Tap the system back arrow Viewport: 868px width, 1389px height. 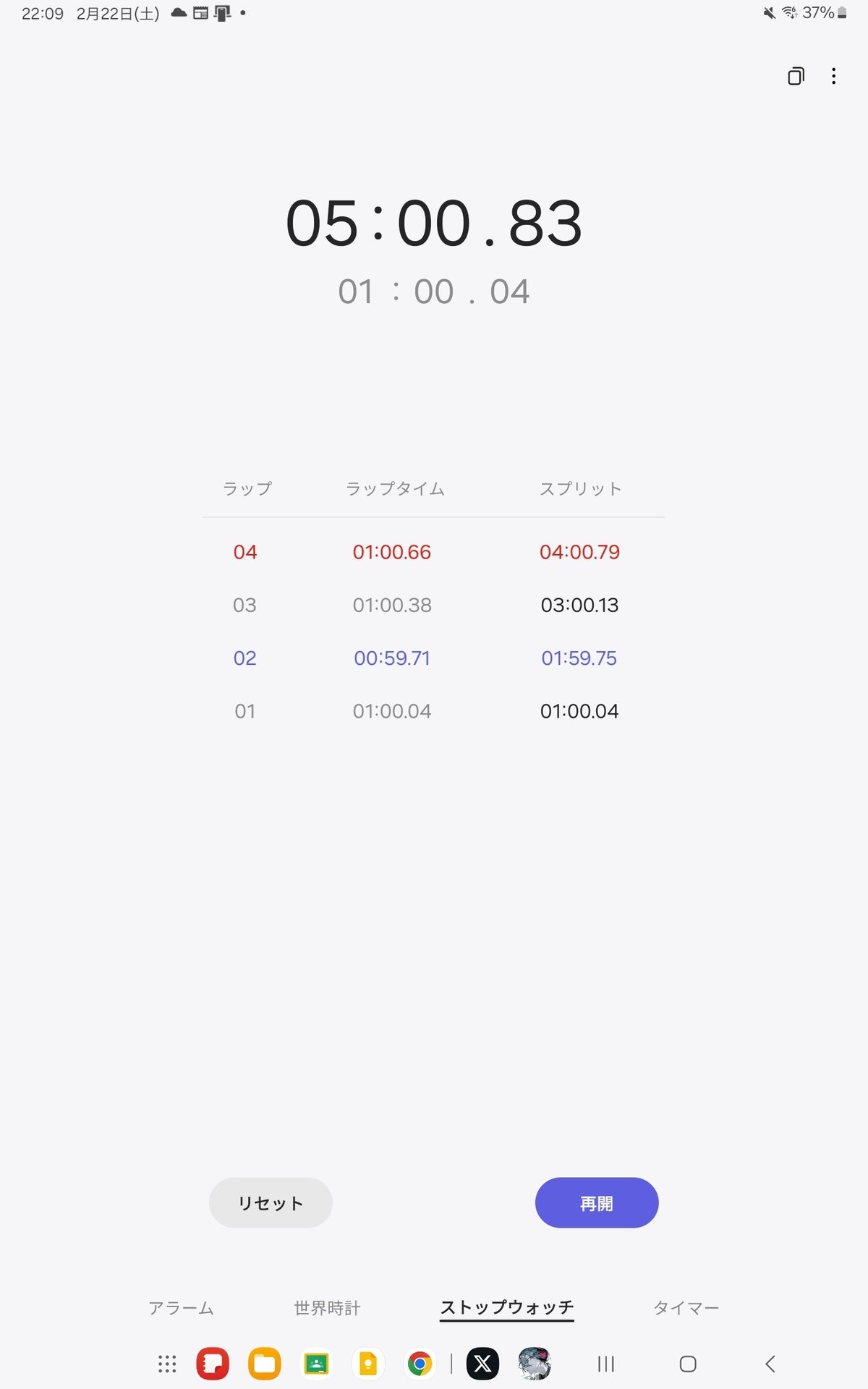click(x=770, y=1364)
